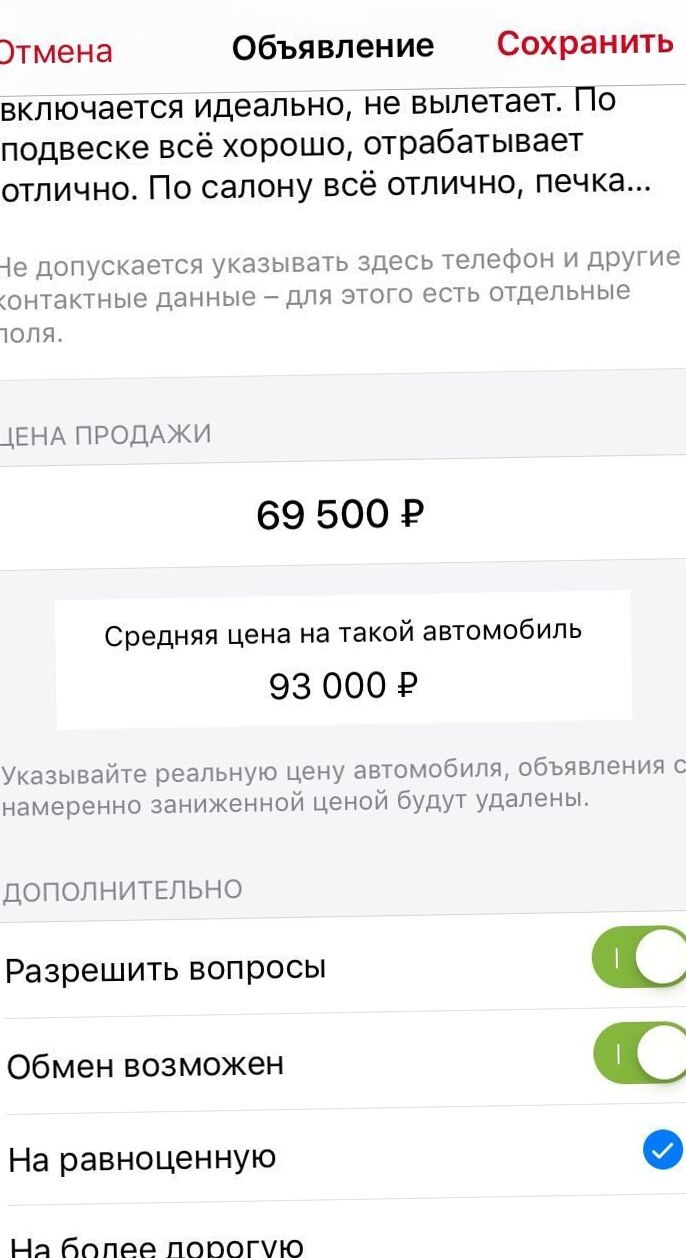Image resolution: width=686 pixels, height=1258 pixels.
Task: Choose На более дорогую exchange option
Action: click(x=340, y=1243)
